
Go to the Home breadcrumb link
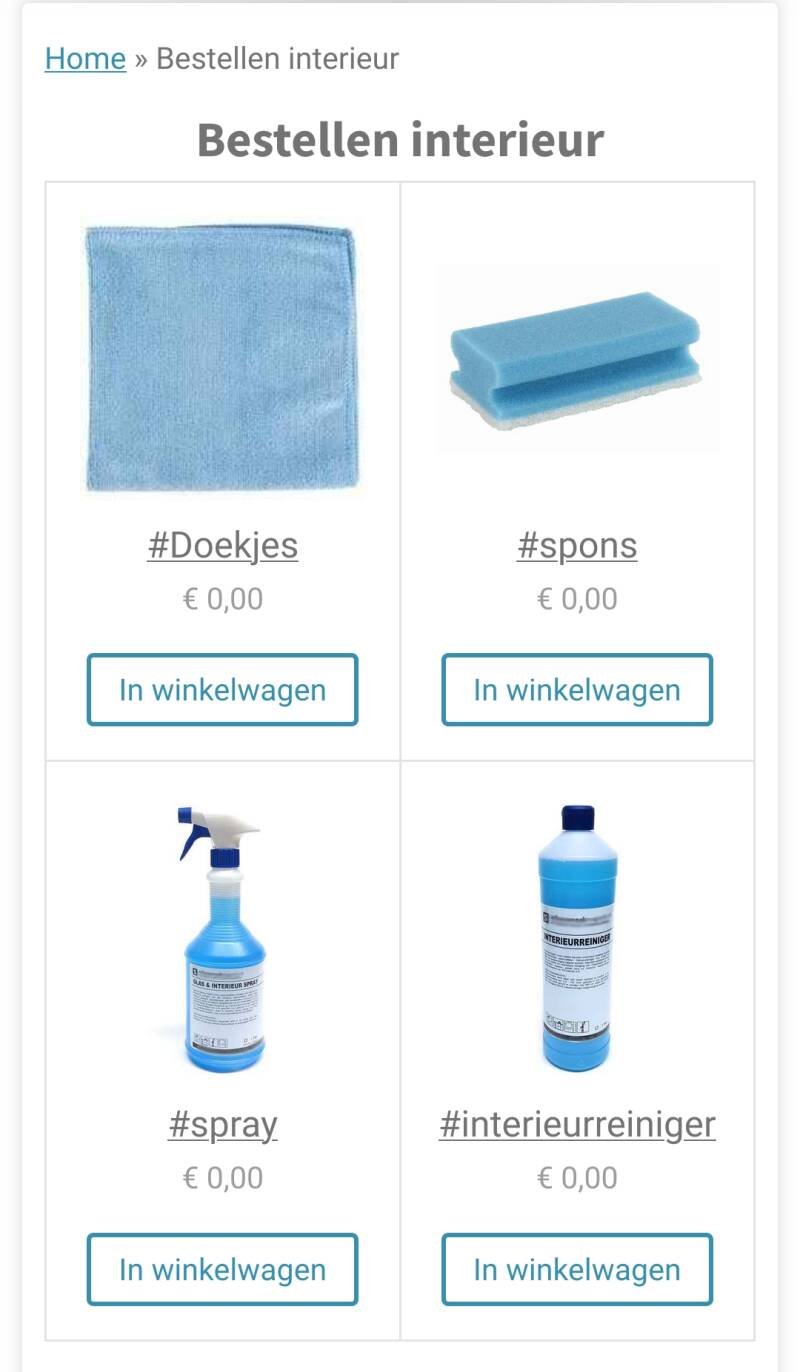pyautogui.click(x=85, y=59)
